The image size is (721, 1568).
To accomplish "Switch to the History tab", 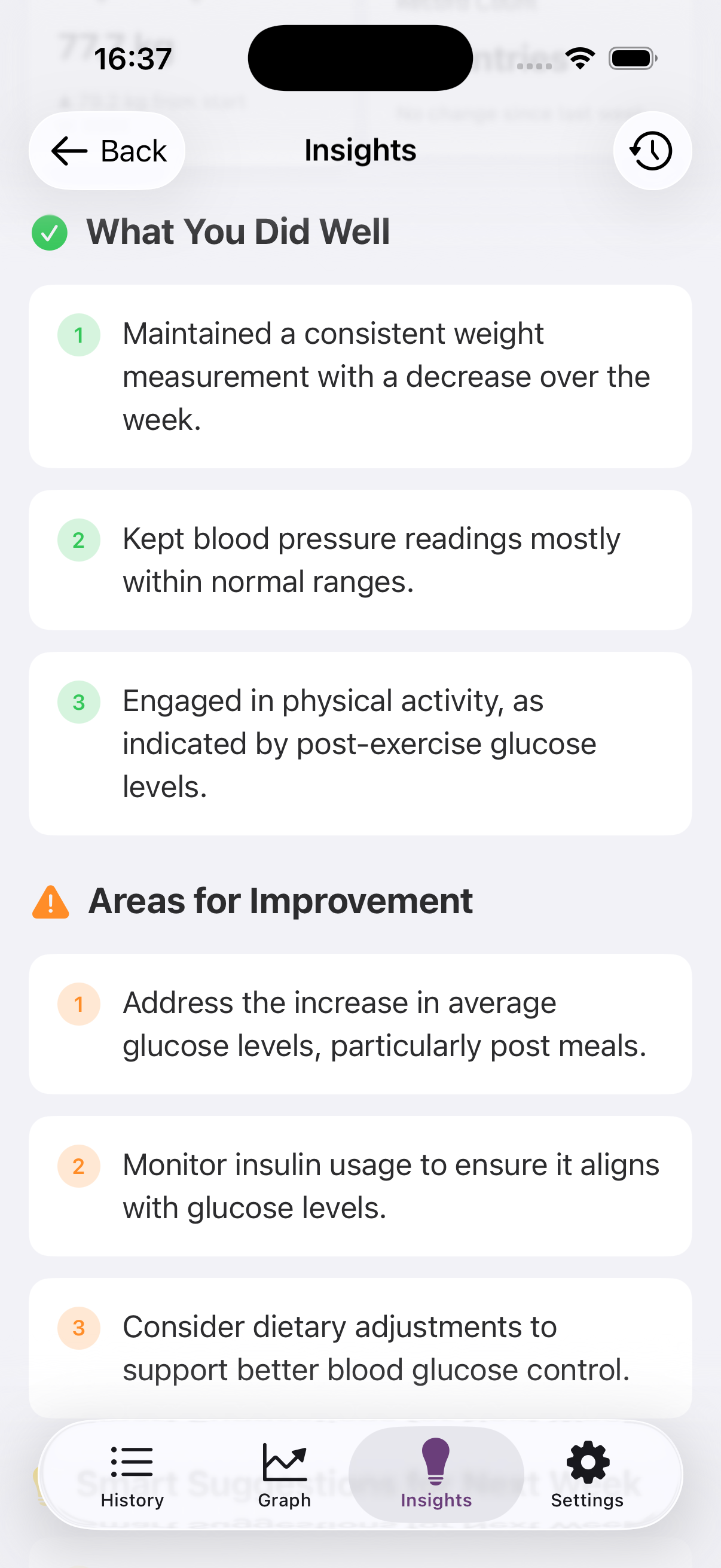I will pyautogui.click(x=132, y=1474).
